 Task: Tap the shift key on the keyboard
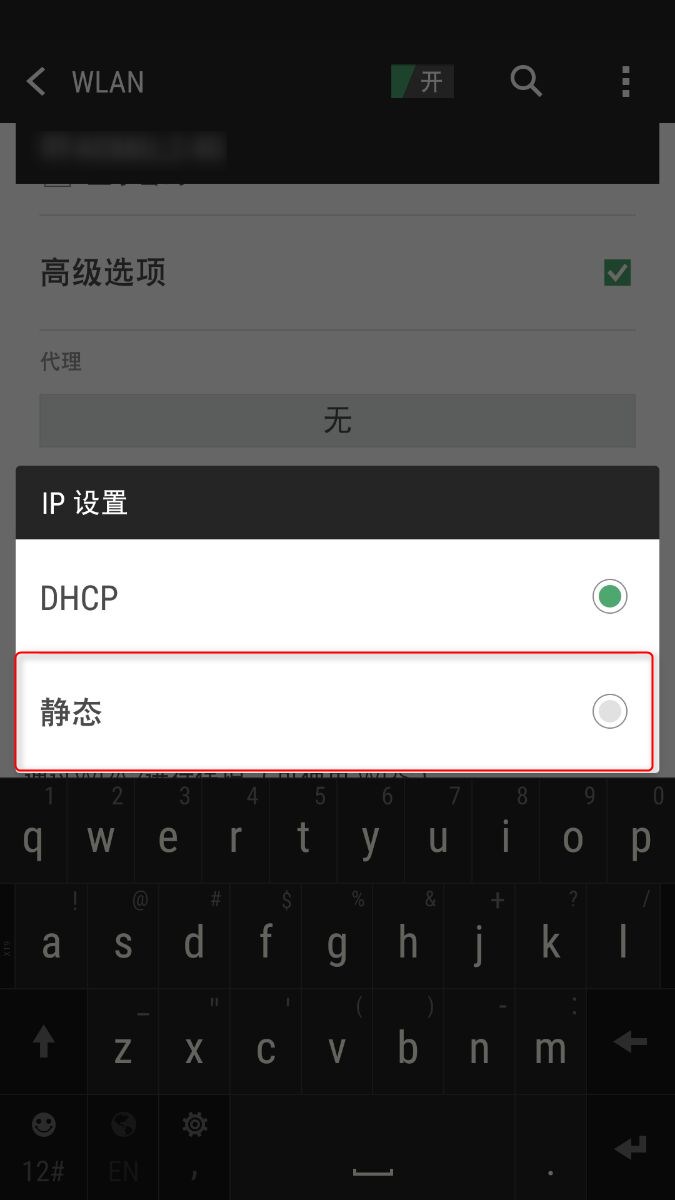(43, 1043)
